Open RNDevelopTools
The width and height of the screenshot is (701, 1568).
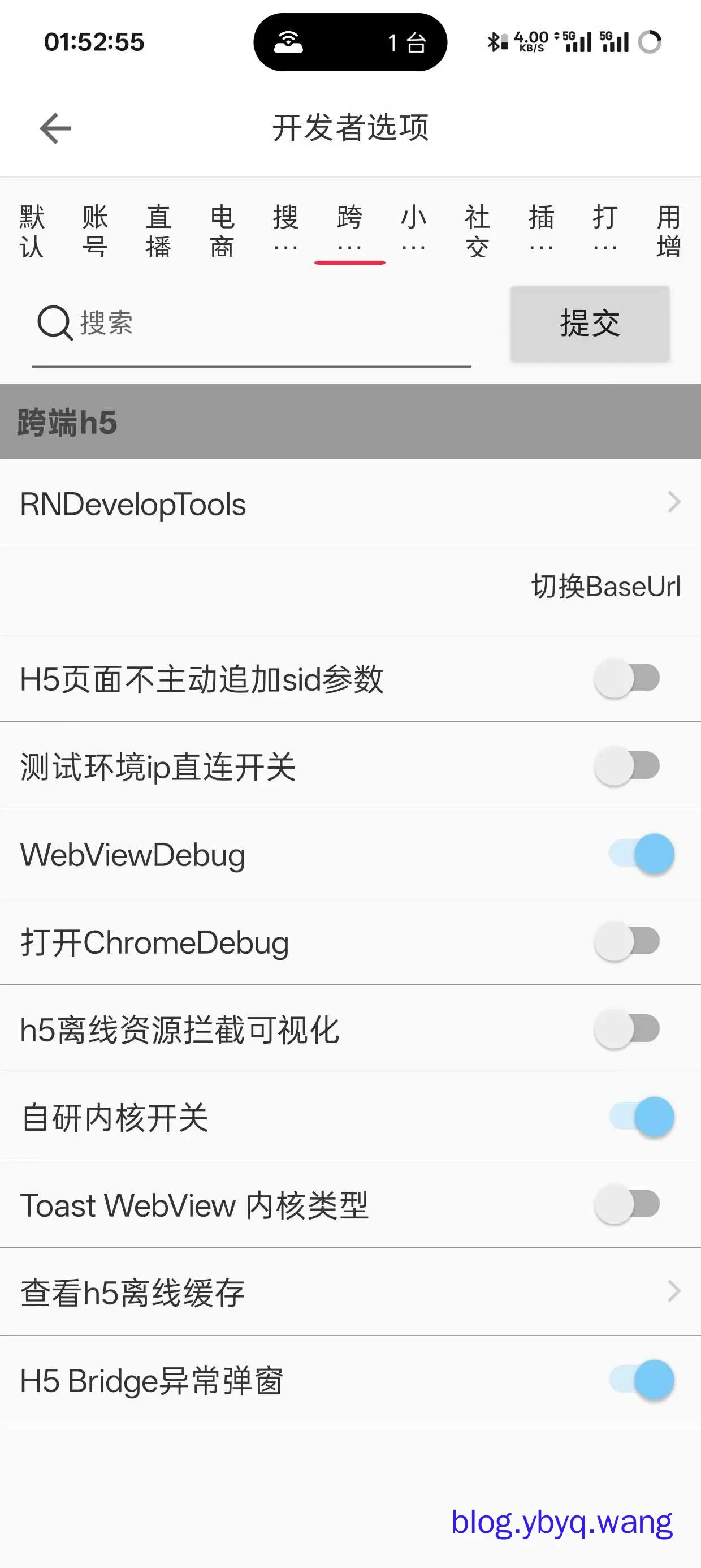pos(350,503)
